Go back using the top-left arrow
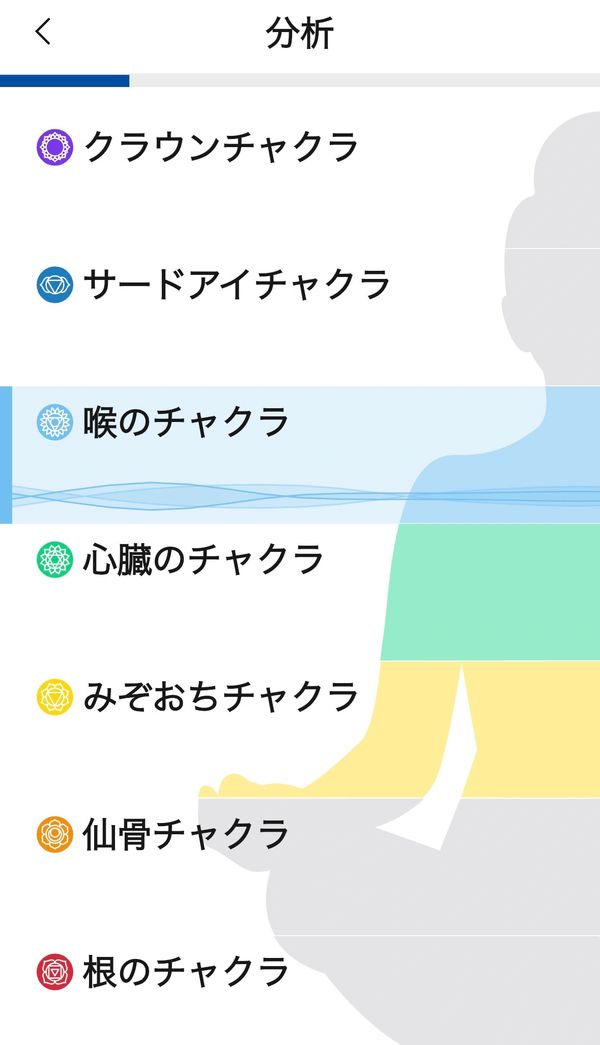The height and width of the screenshot is (1045, 600). pos(42,33)
